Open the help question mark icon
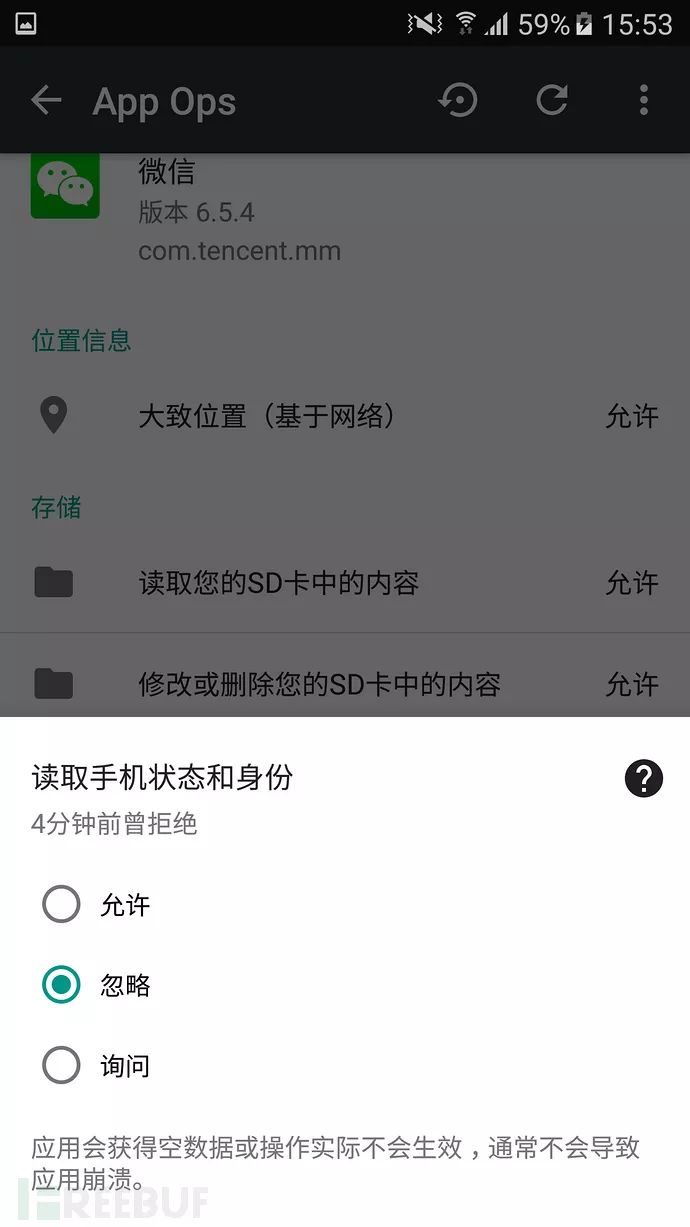 [643, 778]
